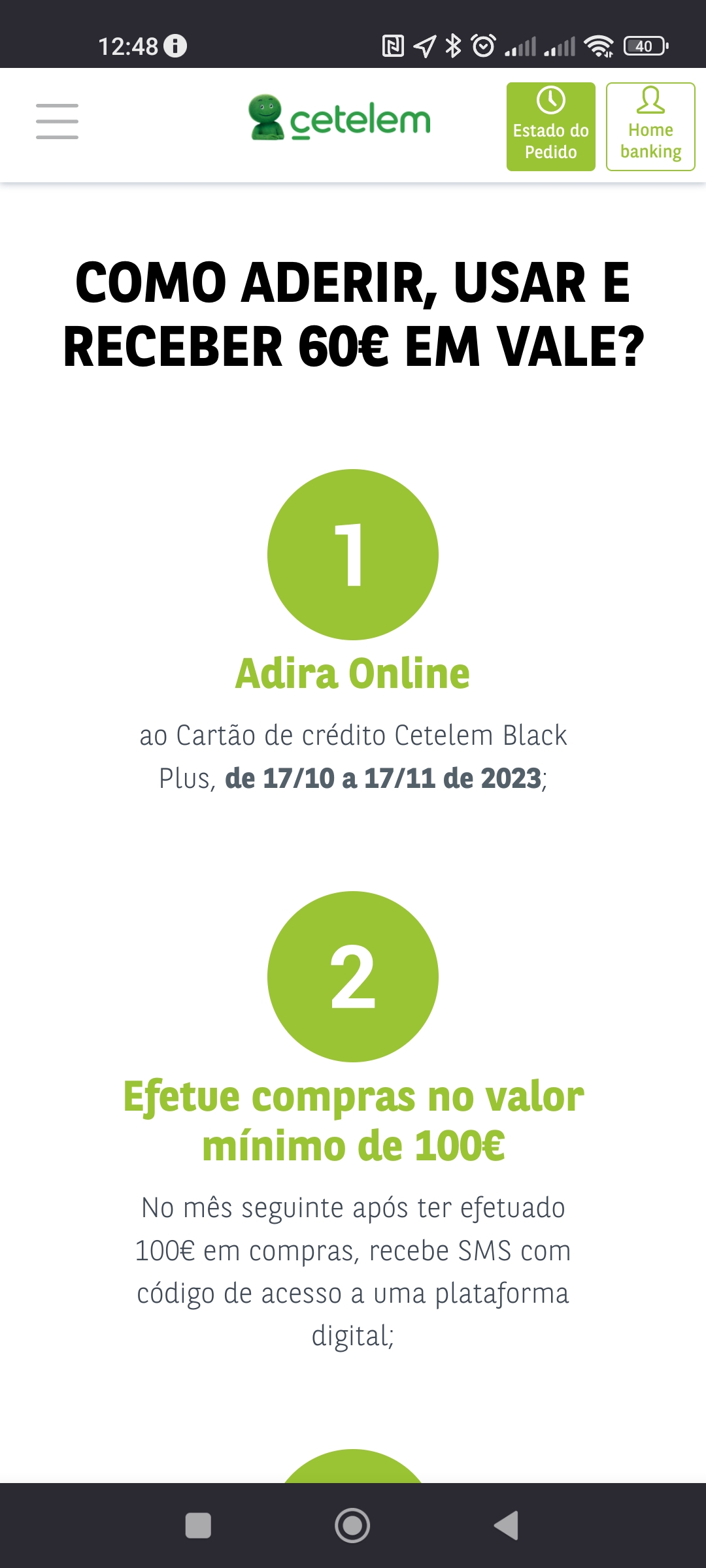Image resolution: width=706 pixels, height=1568 pixels.
Task: Open Home banking login
Action: click(x=650, y=127)
